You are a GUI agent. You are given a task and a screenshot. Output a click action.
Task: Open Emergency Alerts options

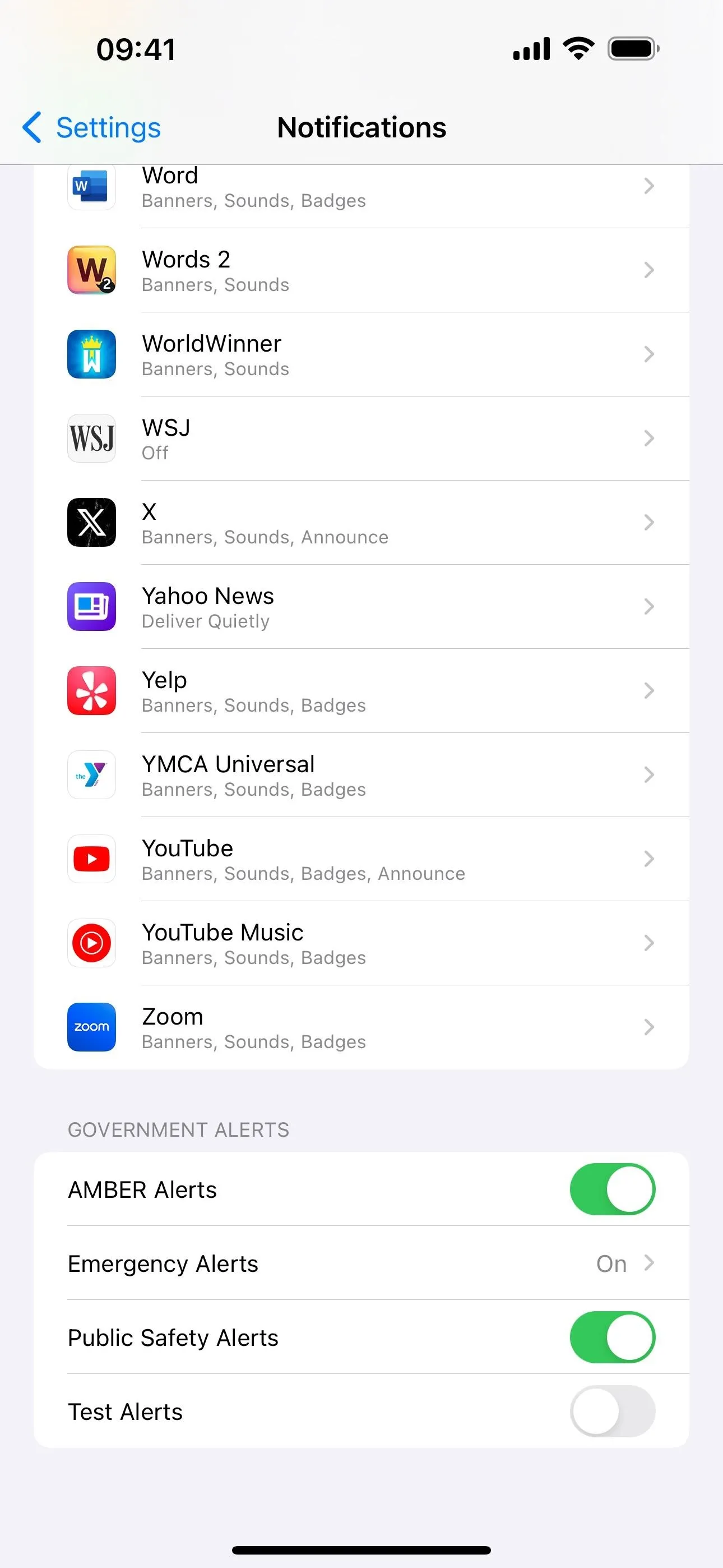(361, 1263)
